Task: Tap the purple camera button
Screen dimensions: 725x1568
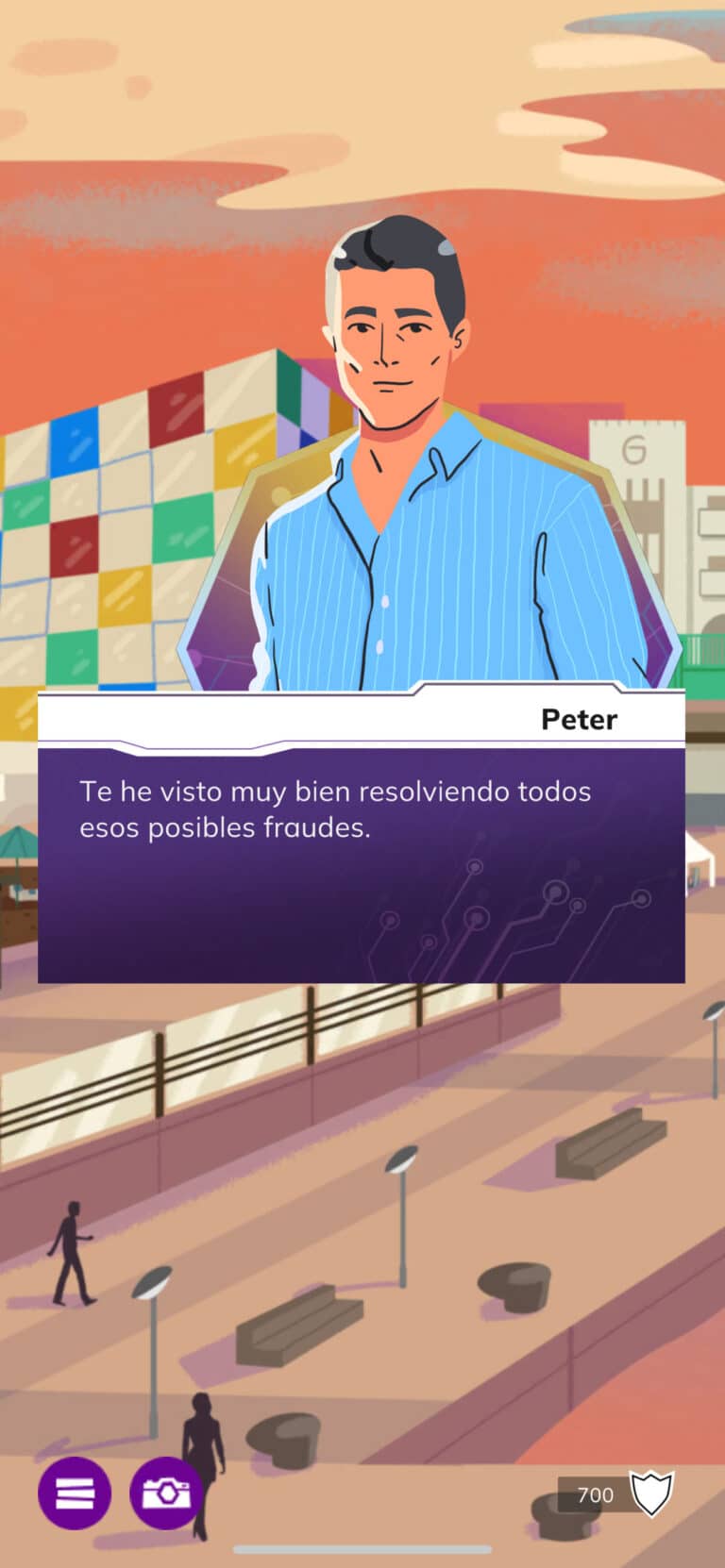Action: pos(166,1493)
